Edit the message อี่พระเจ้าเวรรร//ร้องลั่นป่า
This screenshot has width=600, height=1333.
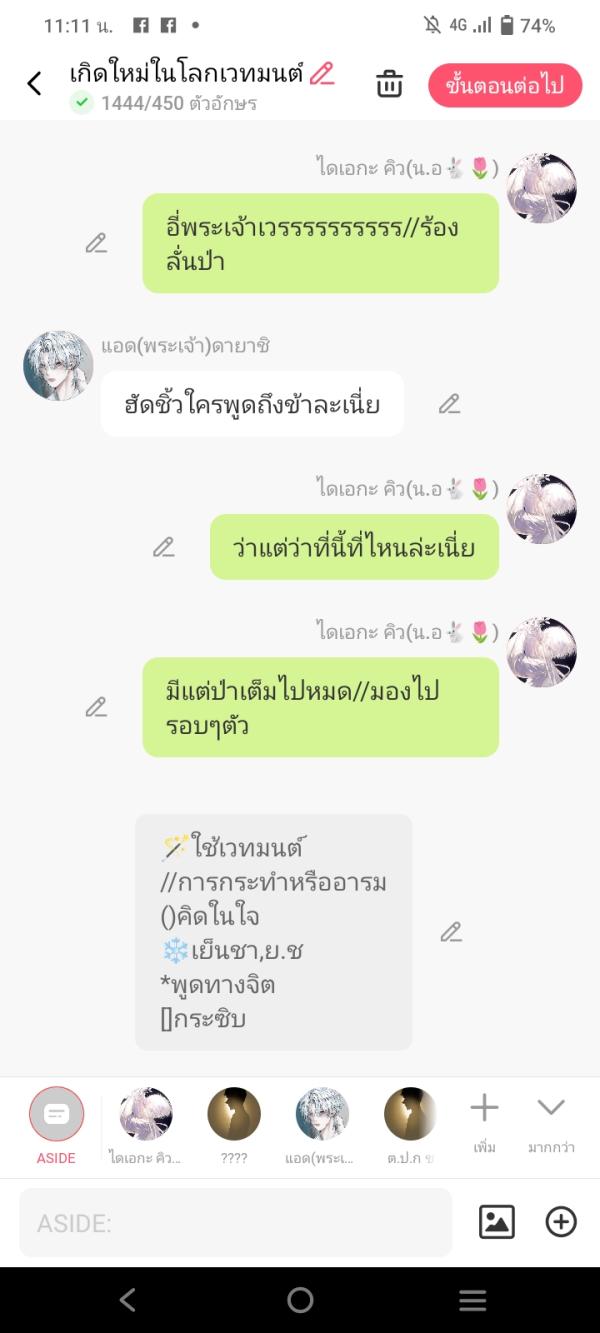point(96,243)
